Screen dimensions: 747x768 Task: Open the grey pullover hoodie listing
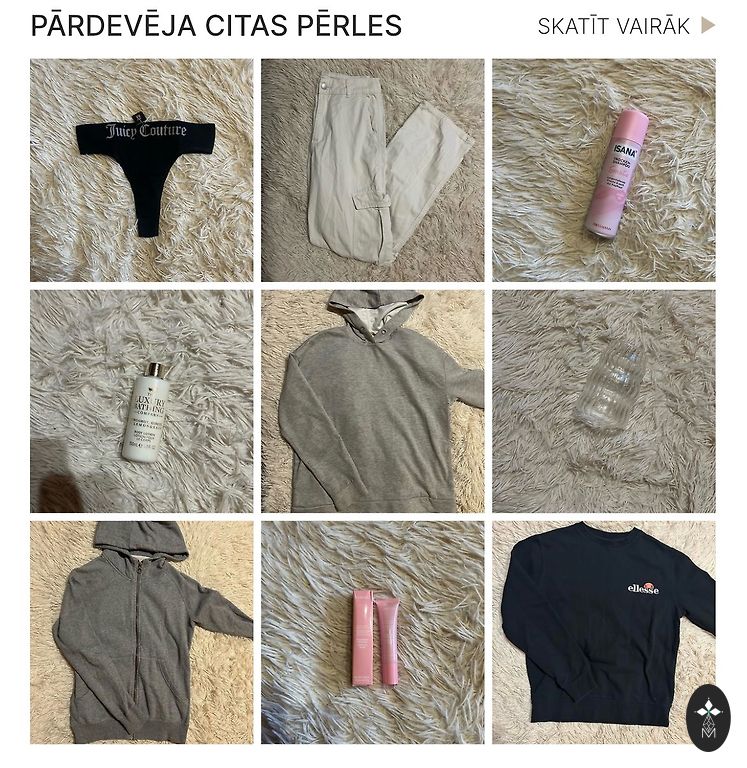372,401
